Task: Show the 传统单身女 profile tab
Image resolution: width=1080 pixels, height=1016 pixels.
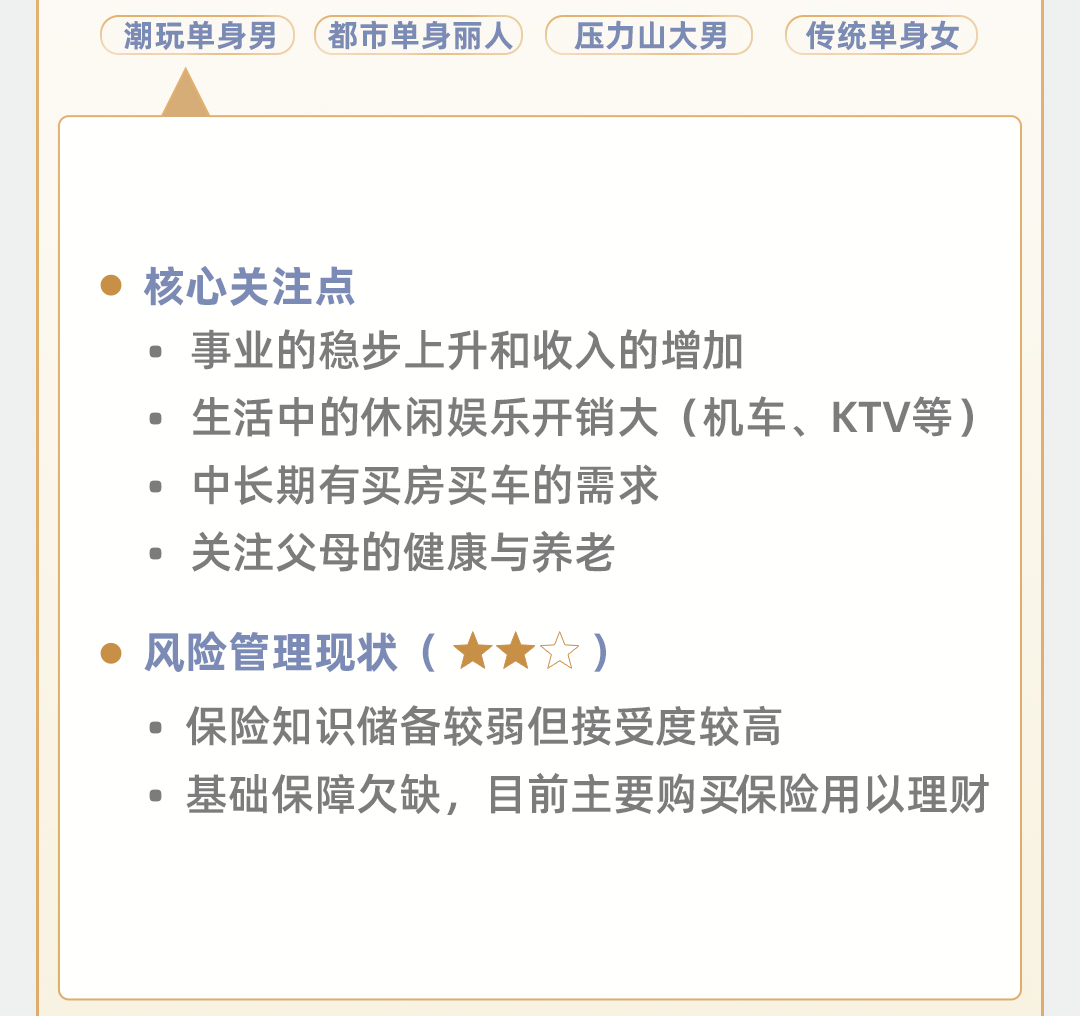Action: [881, 36]
